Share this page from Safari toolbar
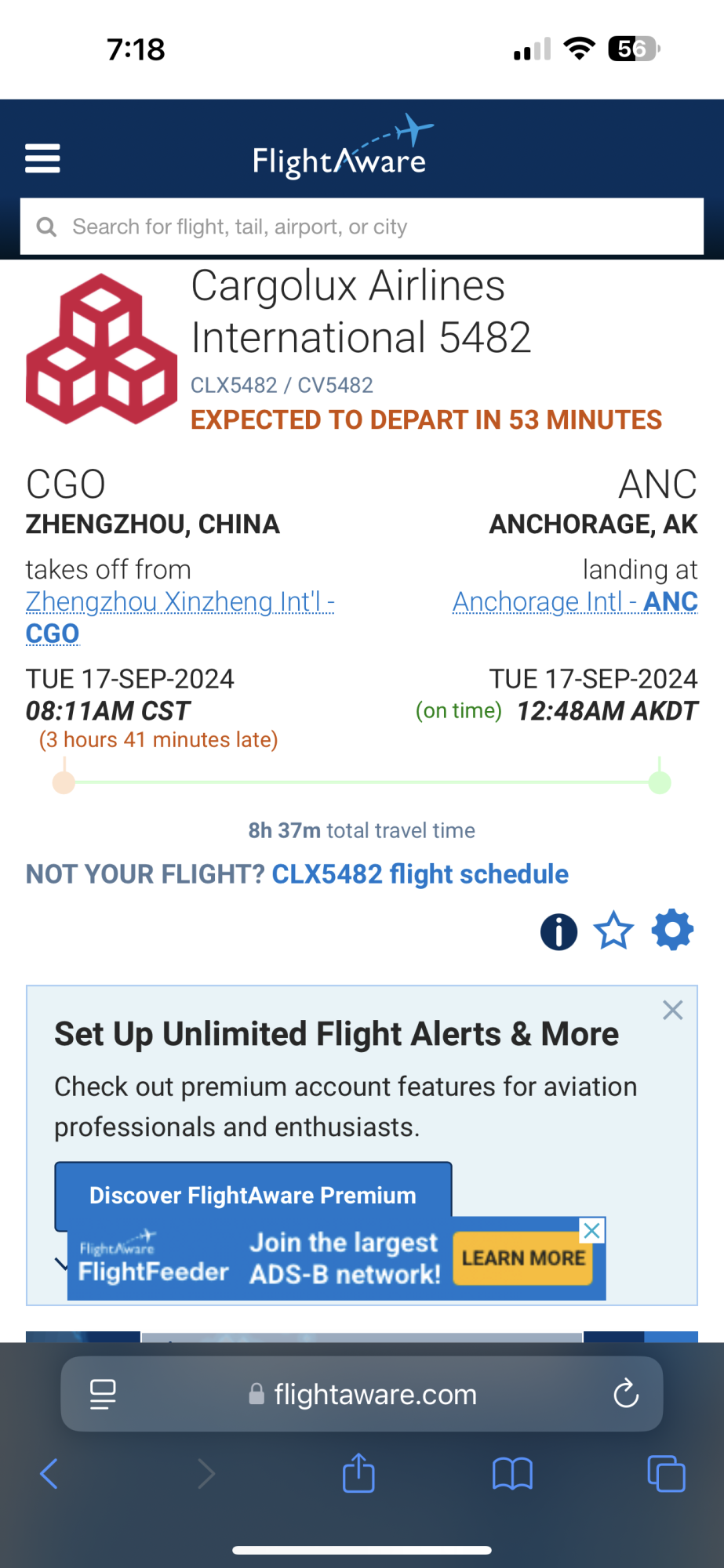724x1568 pixels. click(x=358, y=1474)
